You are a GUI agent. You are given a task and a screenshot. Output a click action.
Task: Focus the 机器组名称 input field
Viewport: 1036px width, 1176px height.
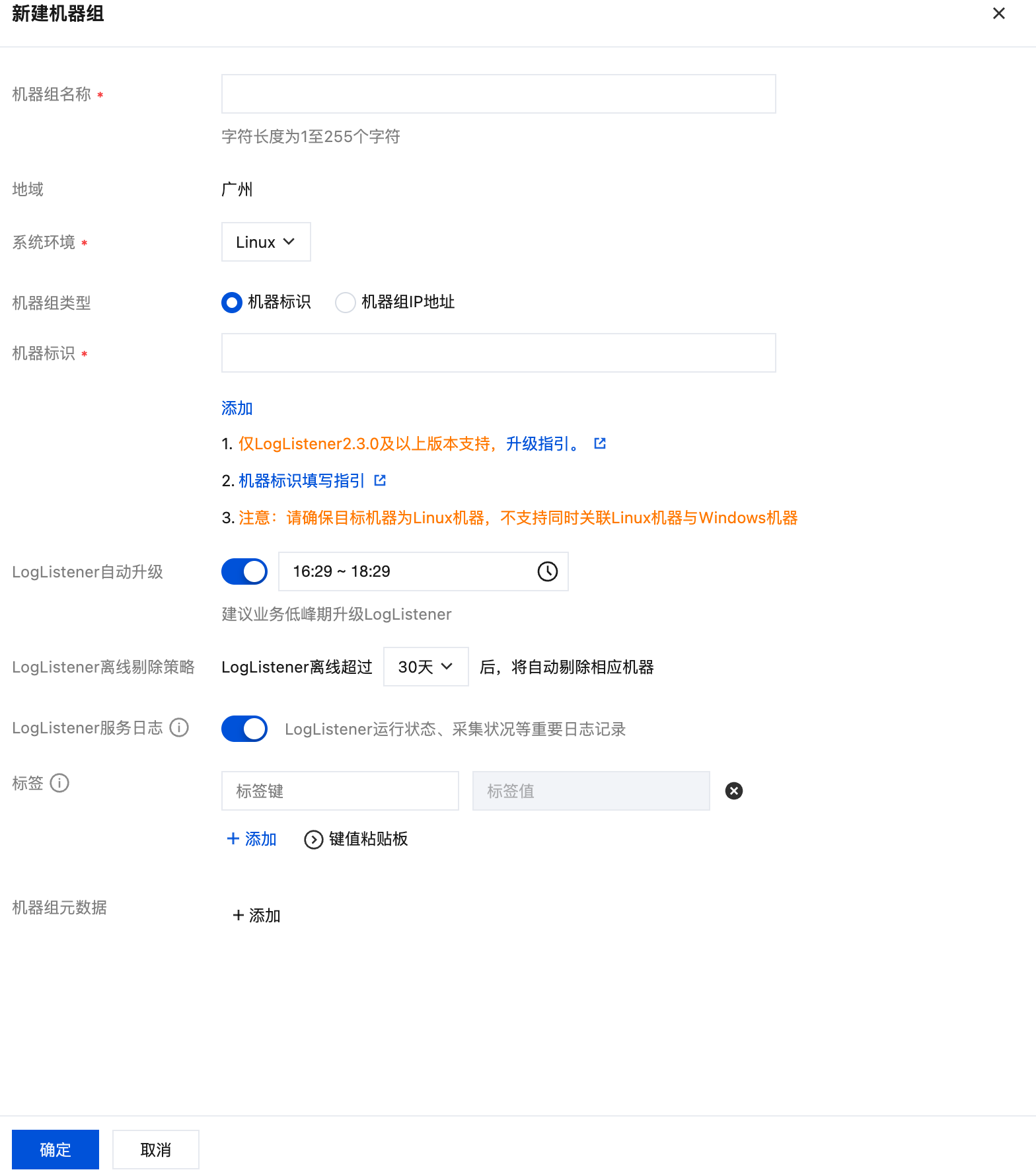[498, 94]
